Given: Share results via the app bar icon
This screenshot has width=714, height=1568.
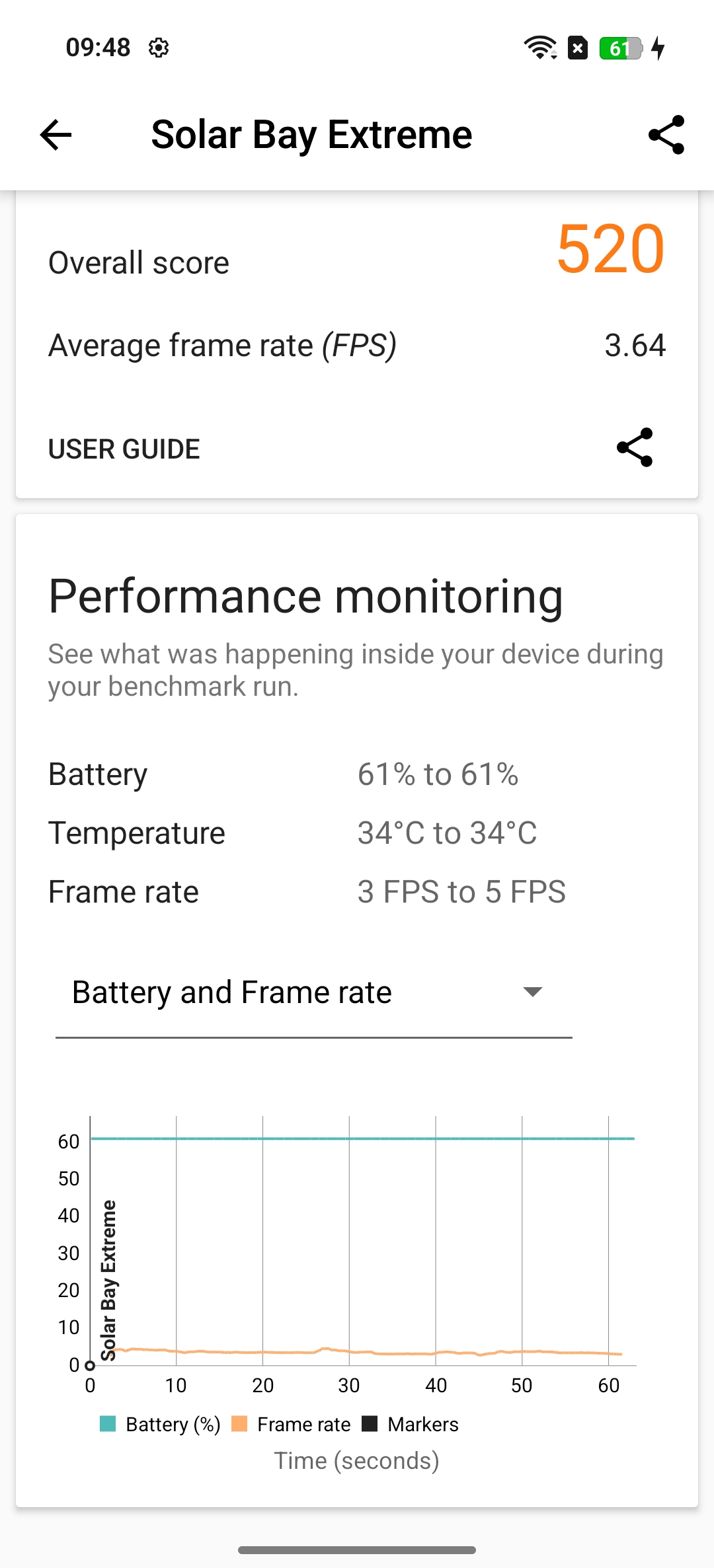Looking at the screenshot, I should [x=666, y=135].
